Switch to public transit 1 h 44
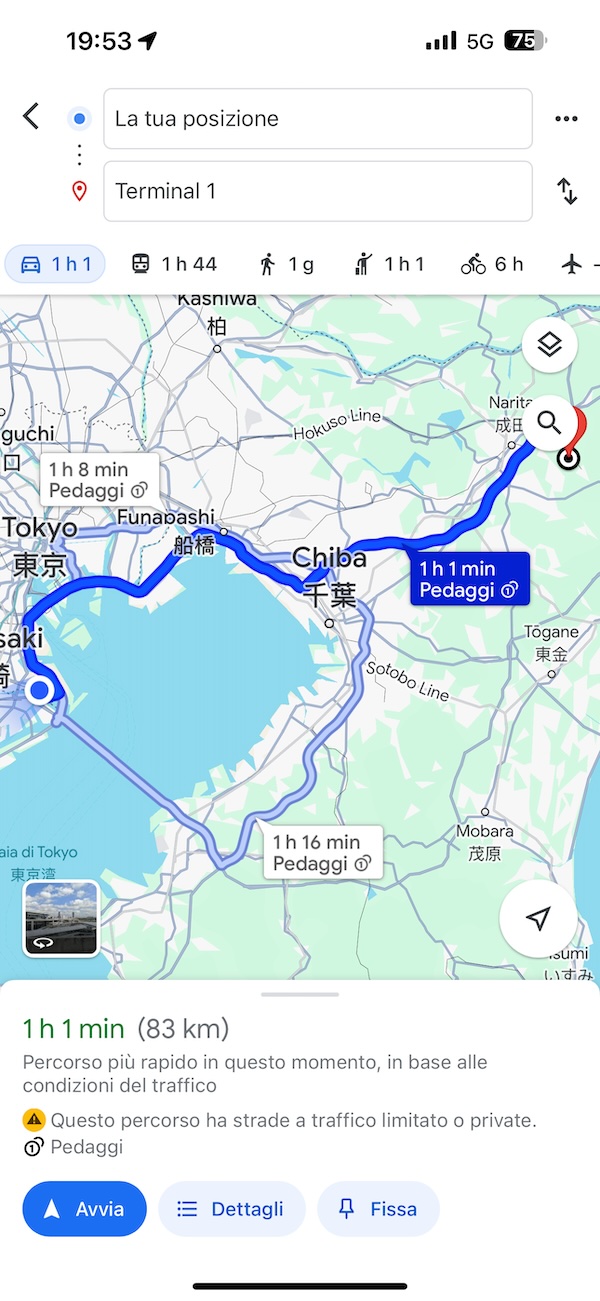The height and width of the screenshot is (1301, 600). [x=174, y=264]
